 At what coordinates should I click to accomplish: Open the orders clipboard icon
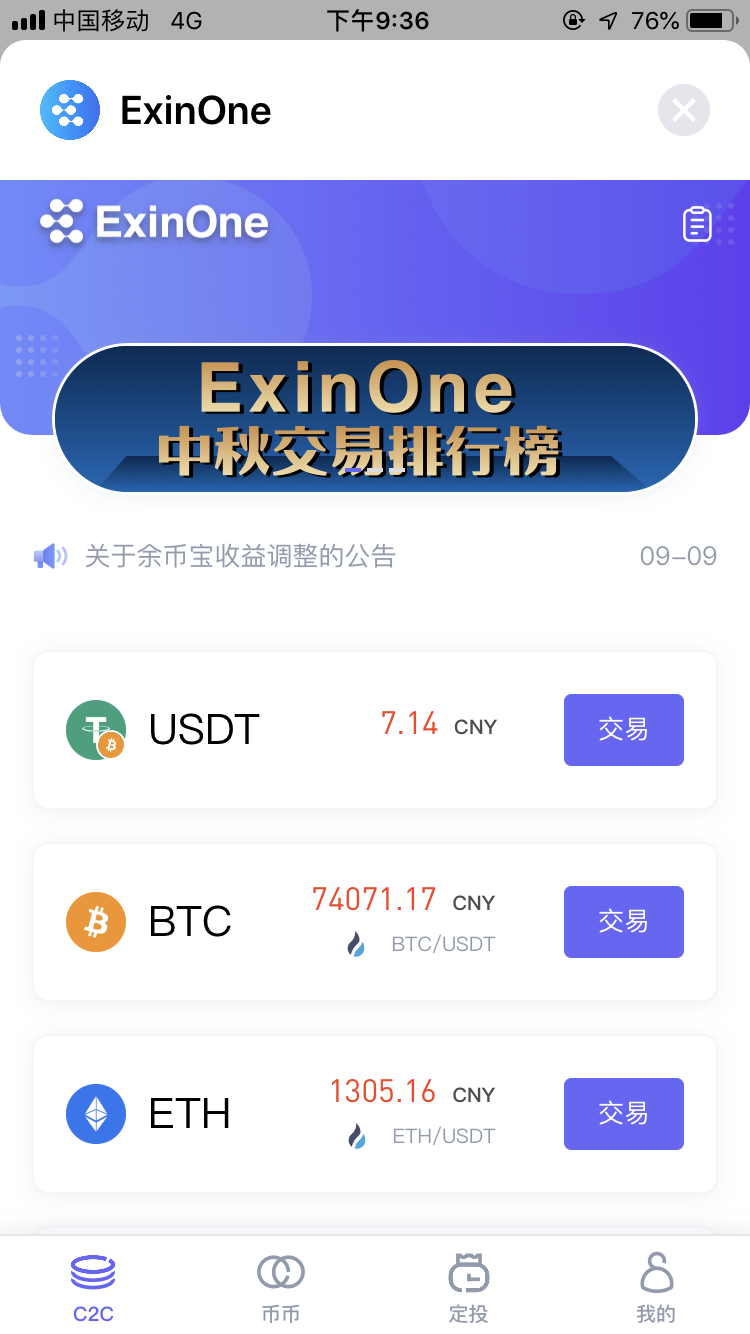pyautogui.click(x=697, y=224)
